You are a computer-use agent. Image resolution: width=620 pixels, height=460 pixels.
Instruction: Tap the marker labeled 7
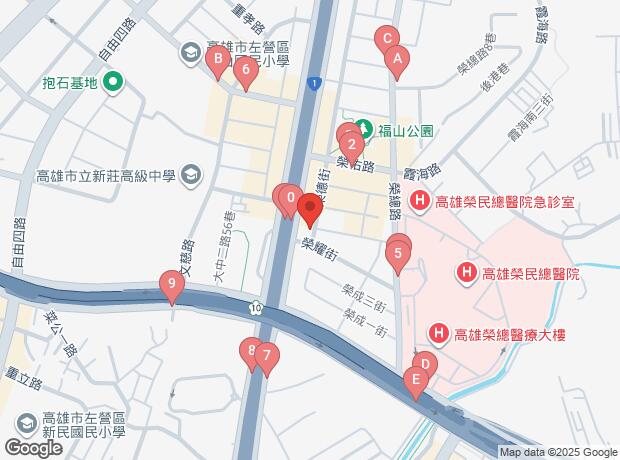click(267, 356)
